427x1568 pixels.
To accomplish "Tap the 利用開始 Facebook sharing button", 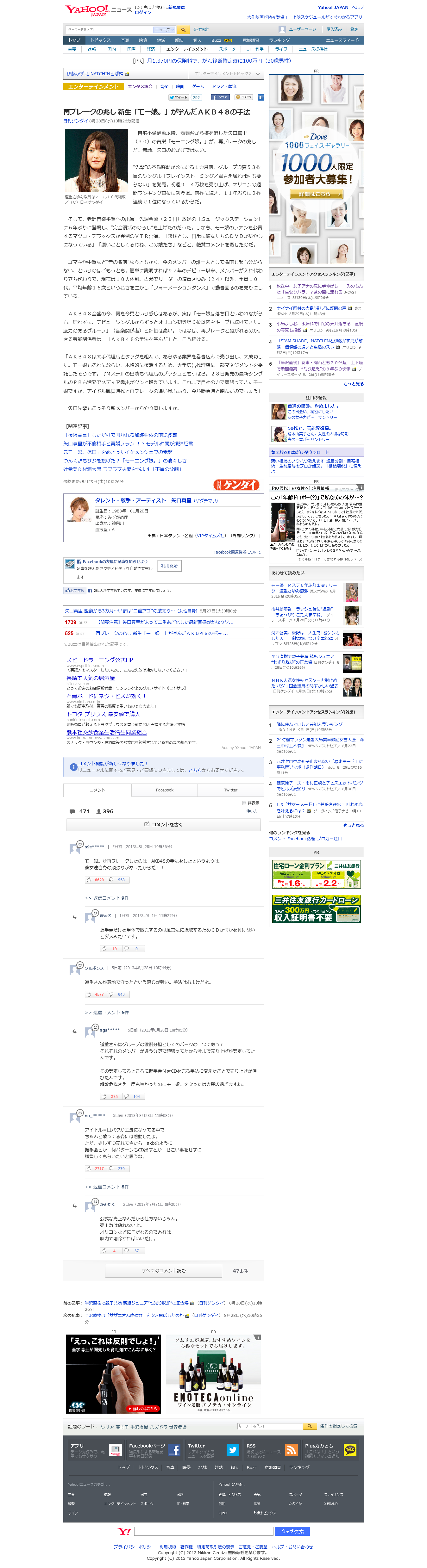I will pyautogui.click(x=169, y=566).
